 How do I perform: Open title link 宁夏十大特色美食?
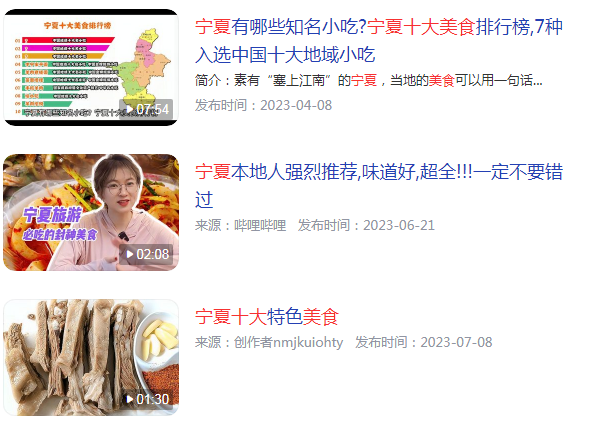tap(267, 317)
